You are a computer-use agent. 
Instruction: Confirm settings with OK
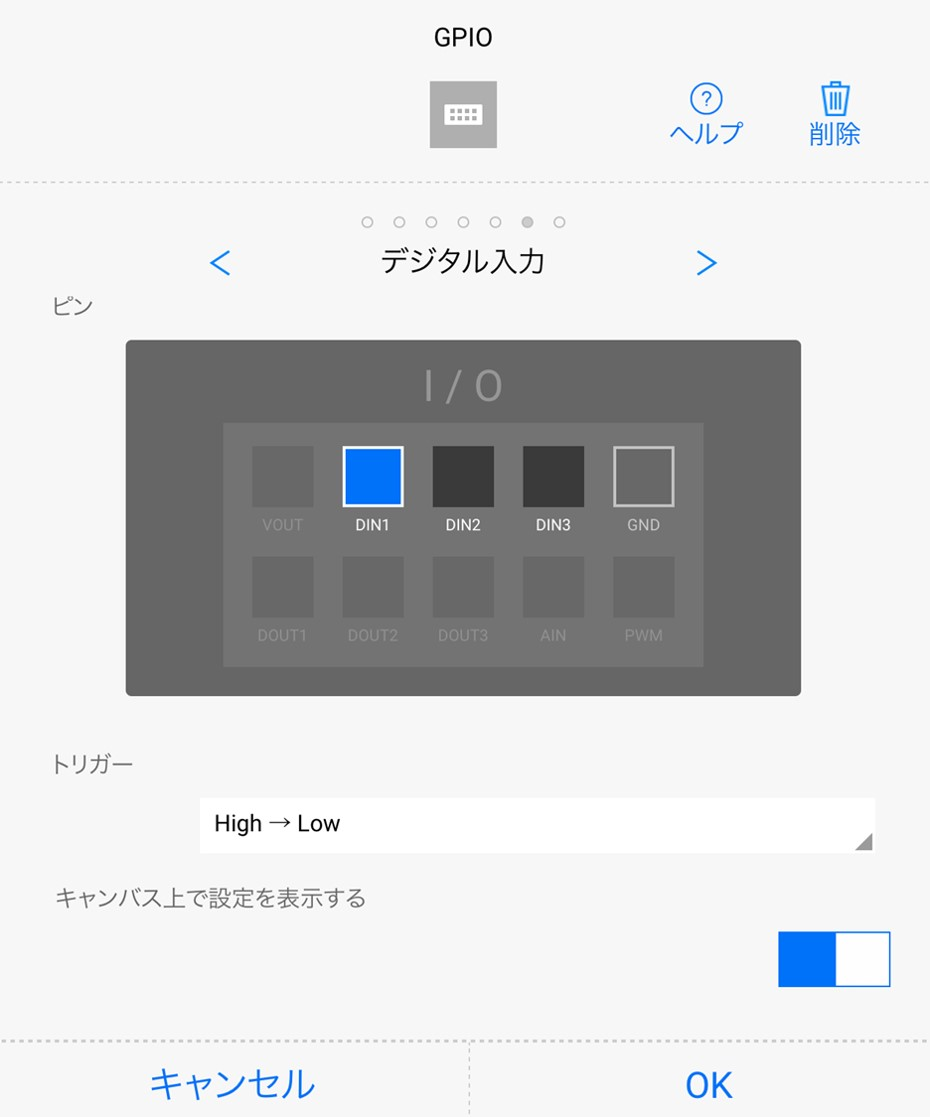[x=708, y=1084]
